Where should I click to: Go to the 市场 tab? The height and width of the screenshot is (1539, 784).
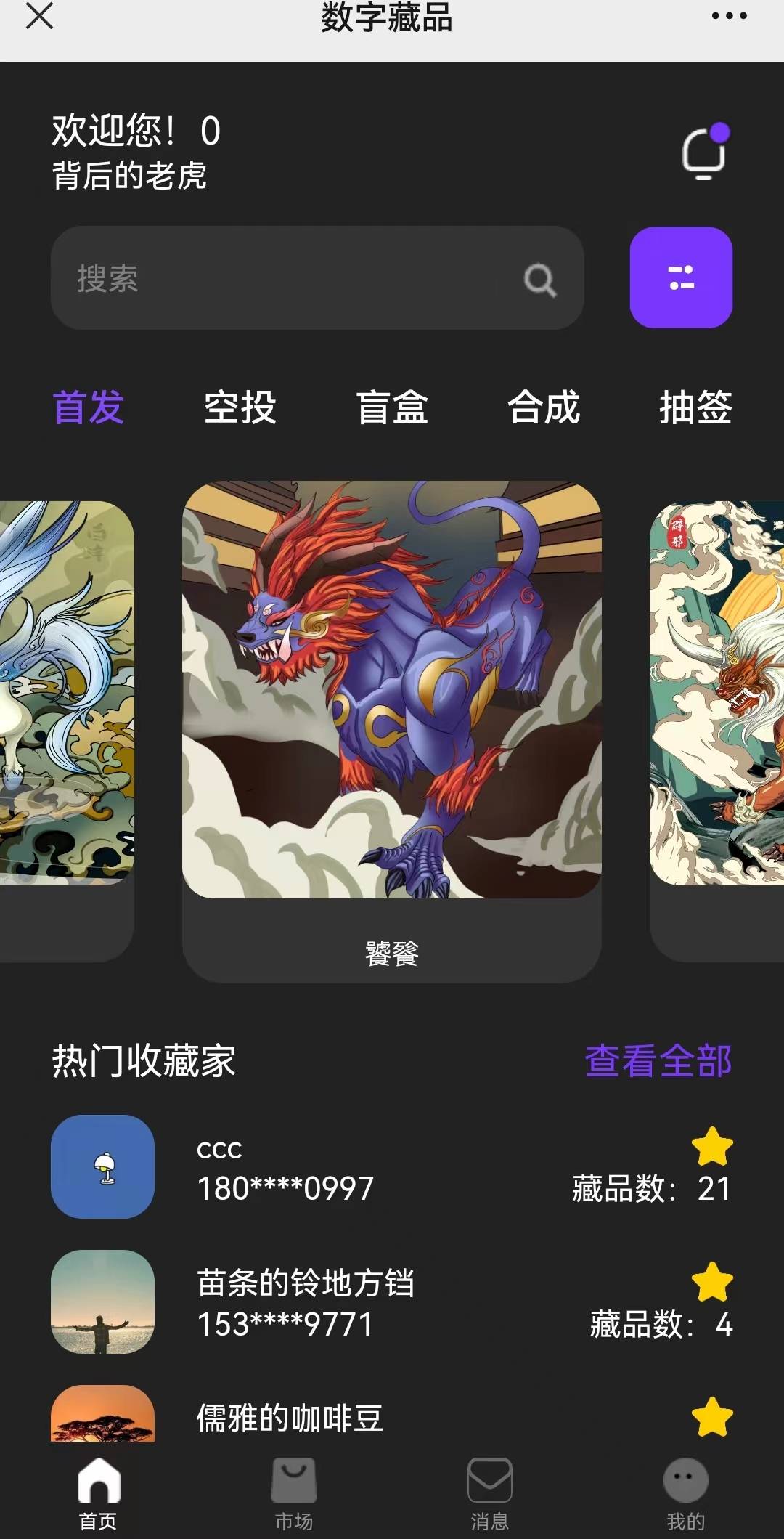[x=294, y=1493]
